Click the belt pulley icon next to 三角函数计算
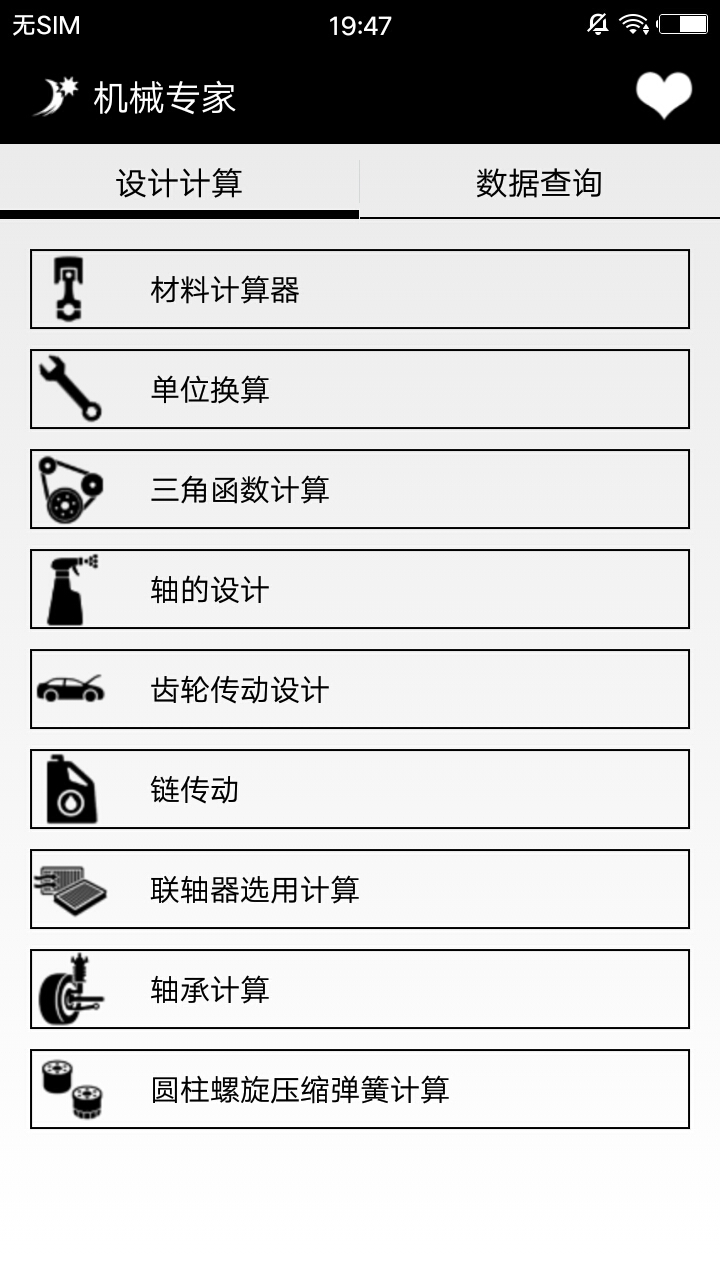720x1280 pixels. click(70, 489)
